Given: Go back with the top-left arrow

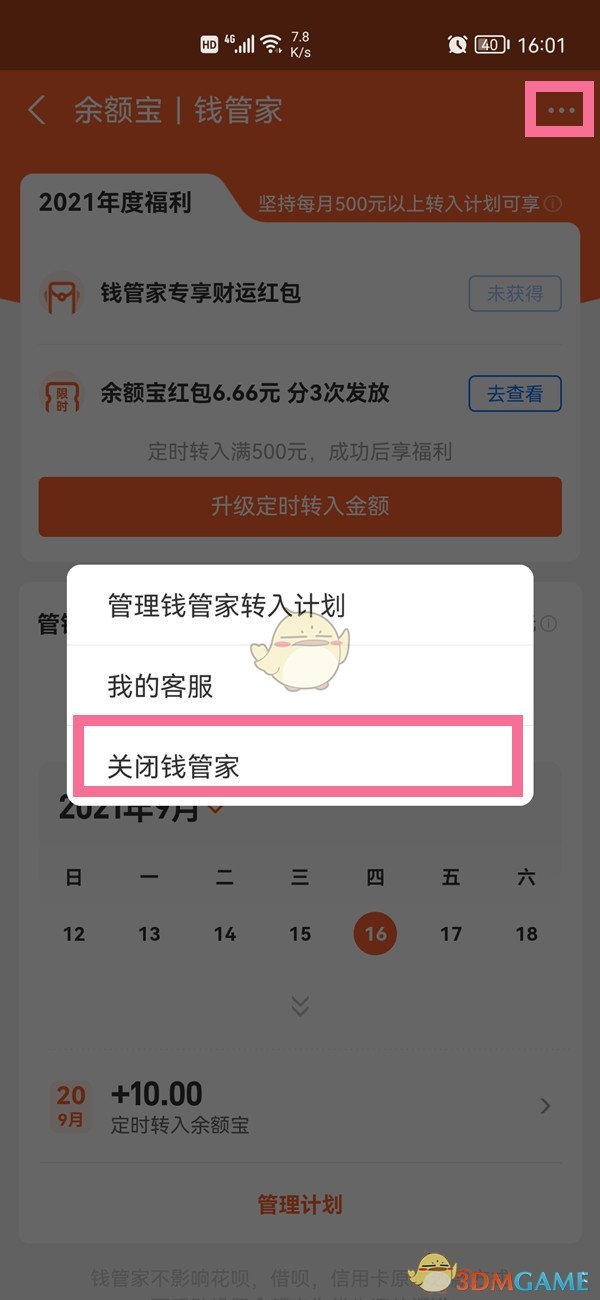Looking at the screenshot, I should tap(37, 110).
